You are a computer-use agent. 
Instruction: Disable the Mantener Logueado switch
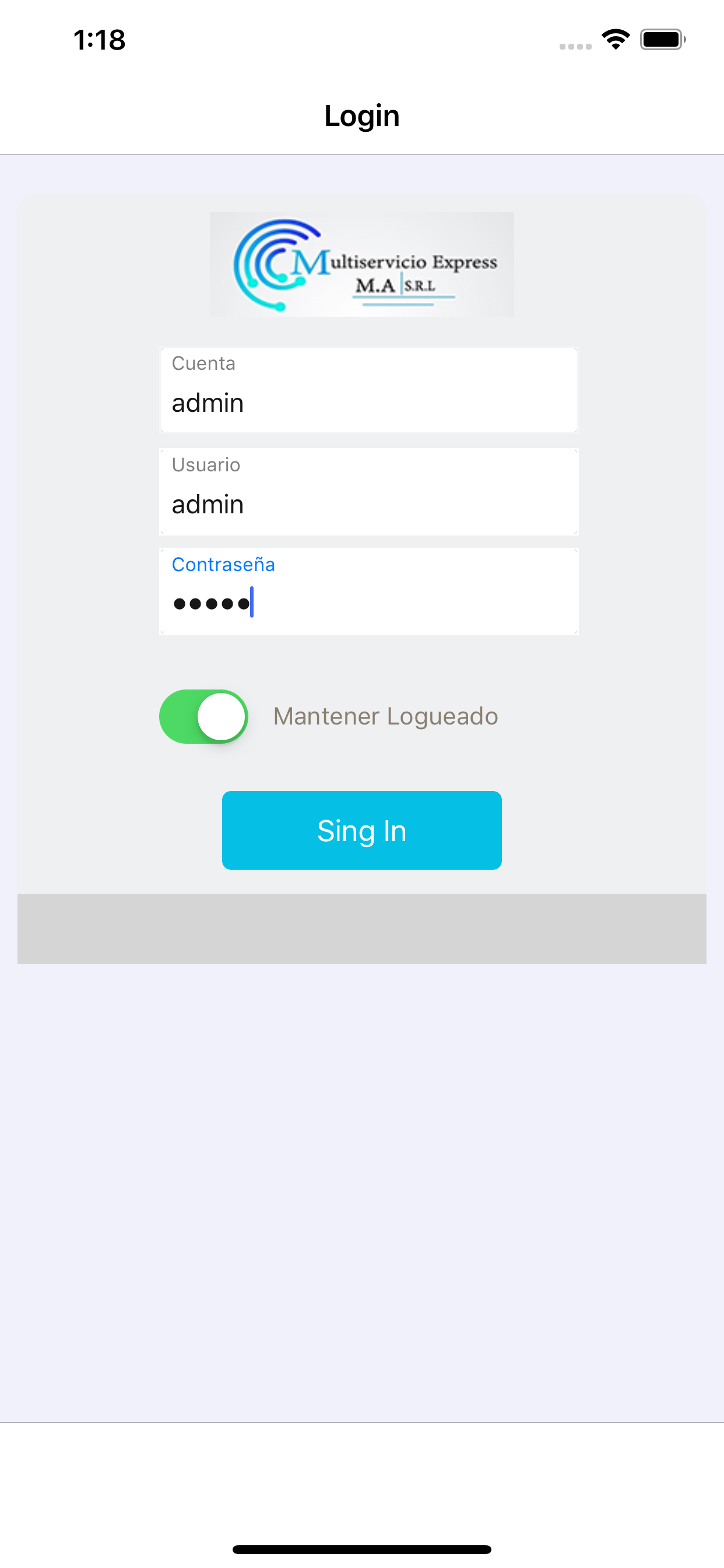point(204,716)
